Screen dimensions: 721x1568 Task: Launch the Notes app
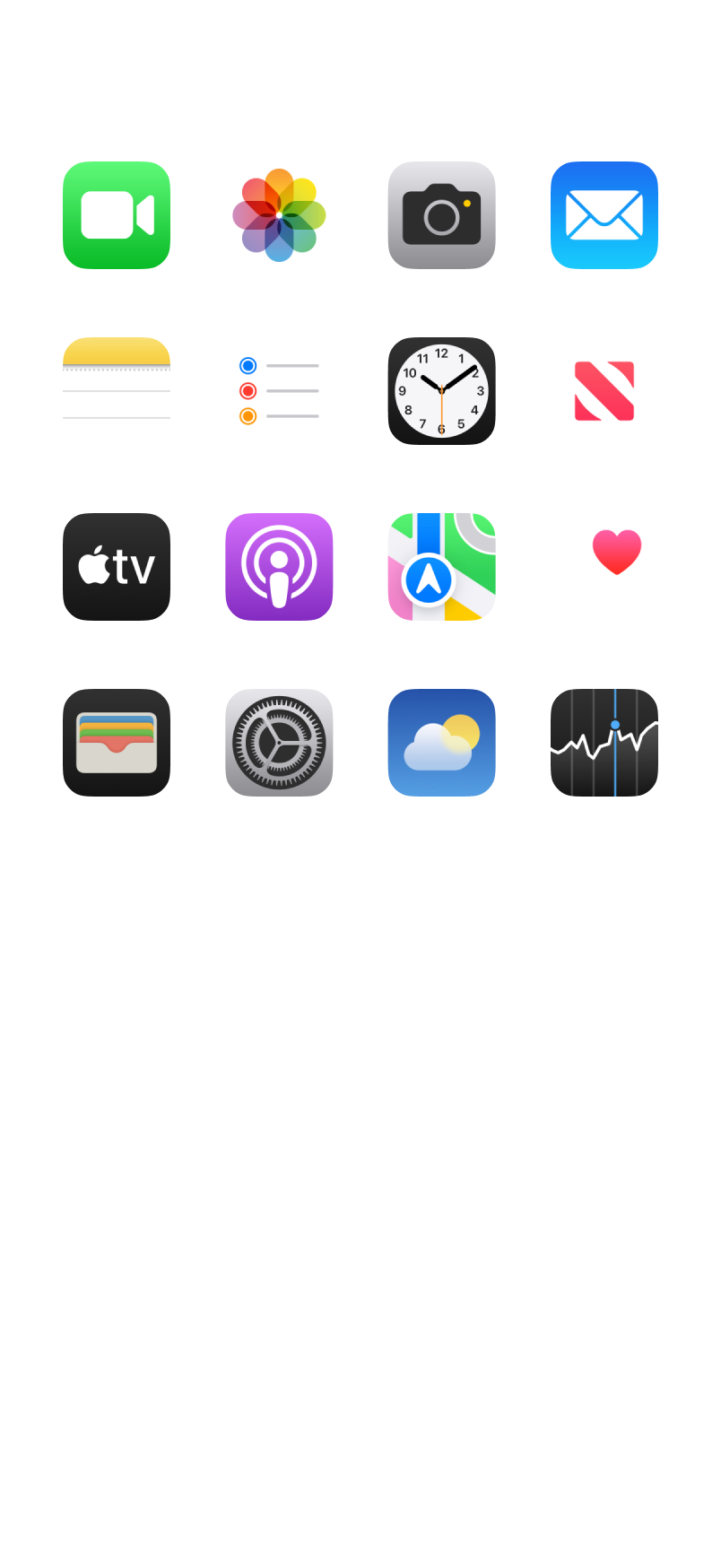pos(117,391)
